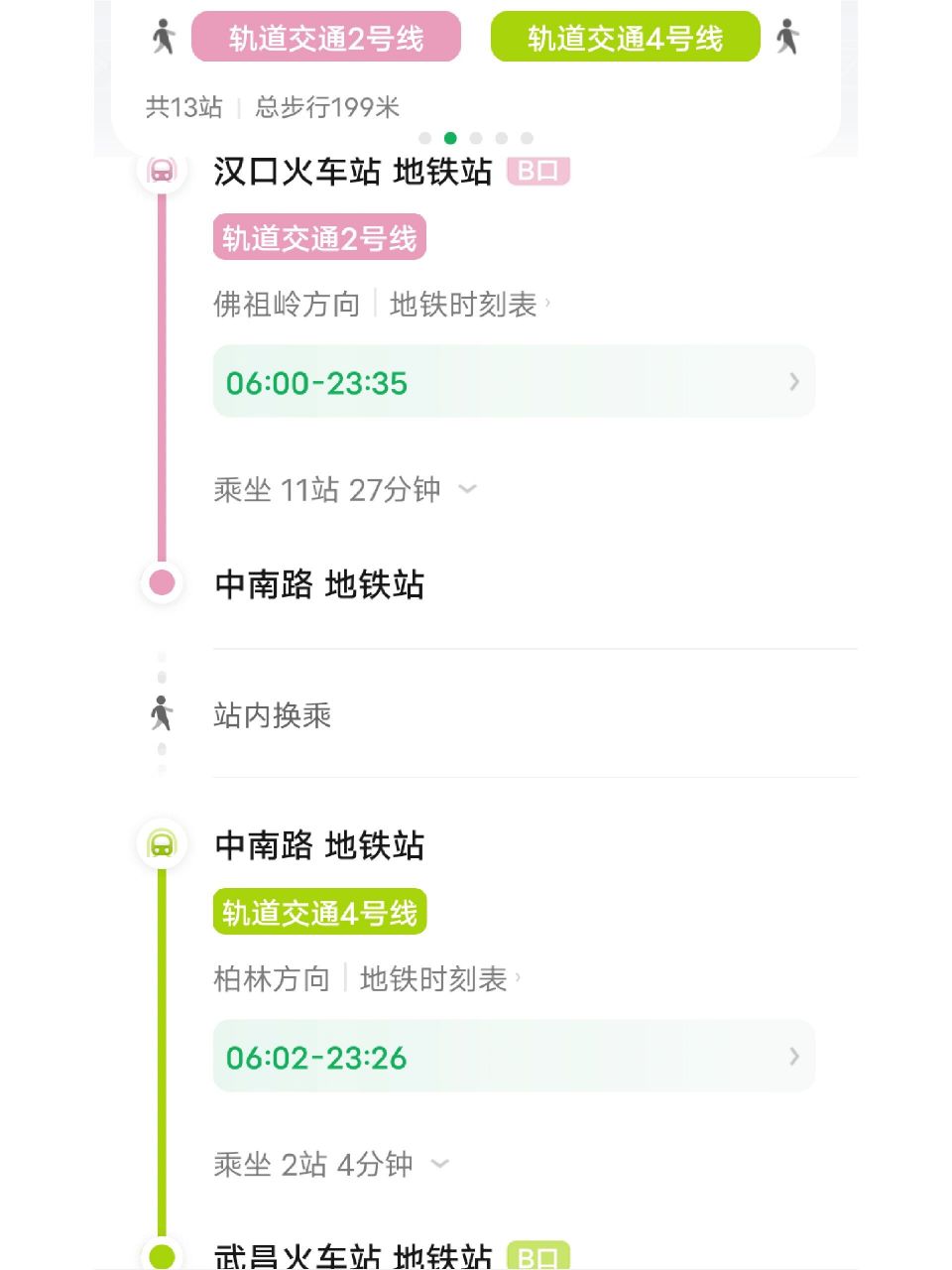The height and width of the screenshot is (1270, 952).
Task: Tap the 轨道交通4号线 badge below 中南路
Action: pyautogui.click(x=319, y=910)
